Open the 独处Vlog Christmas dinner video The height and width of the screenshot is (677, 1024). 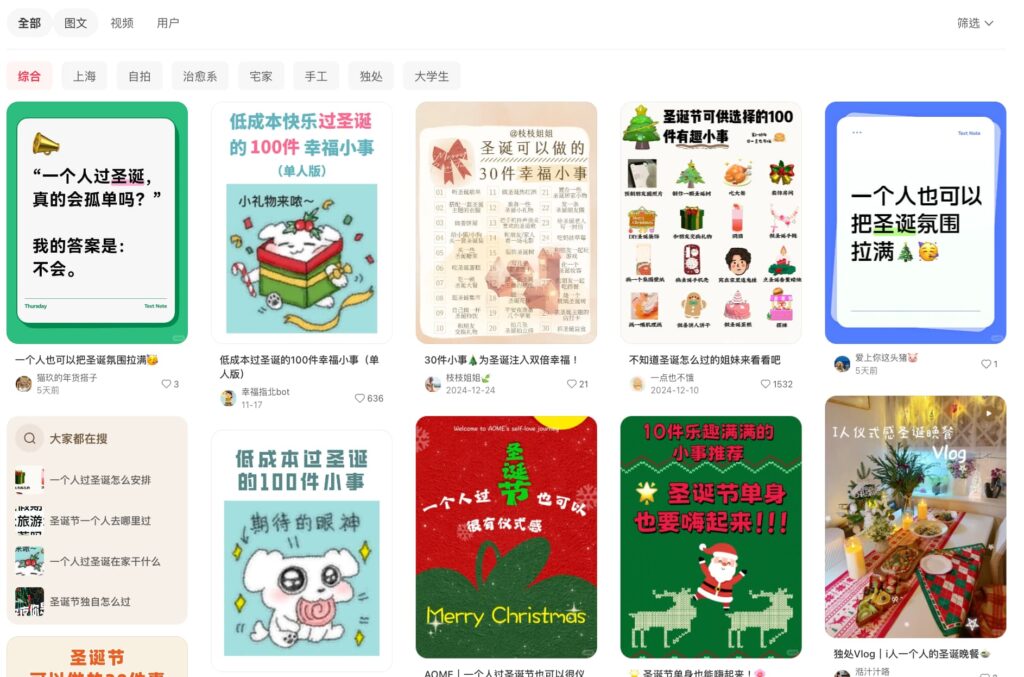915,516
